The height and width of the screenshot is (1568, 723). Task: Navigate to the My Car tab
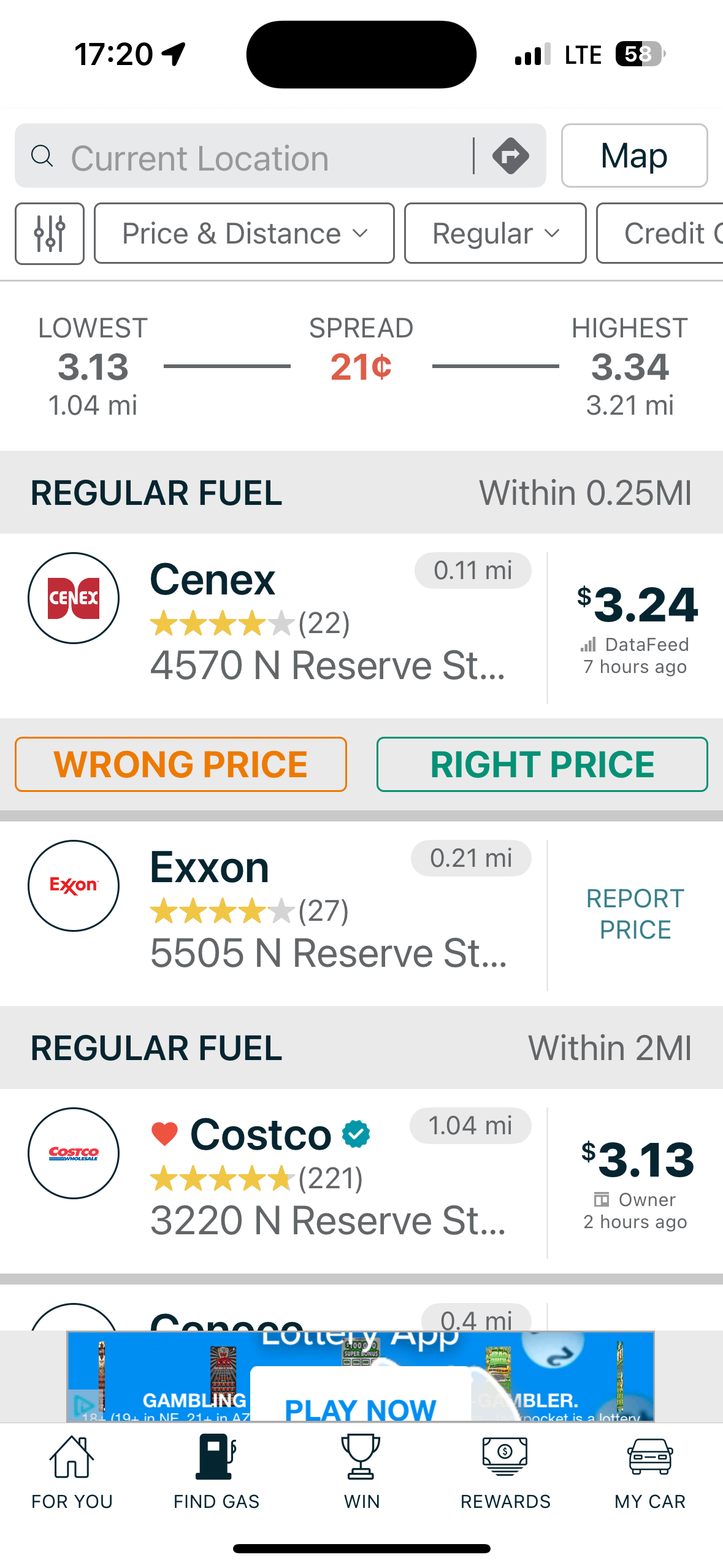point(650,1472)
